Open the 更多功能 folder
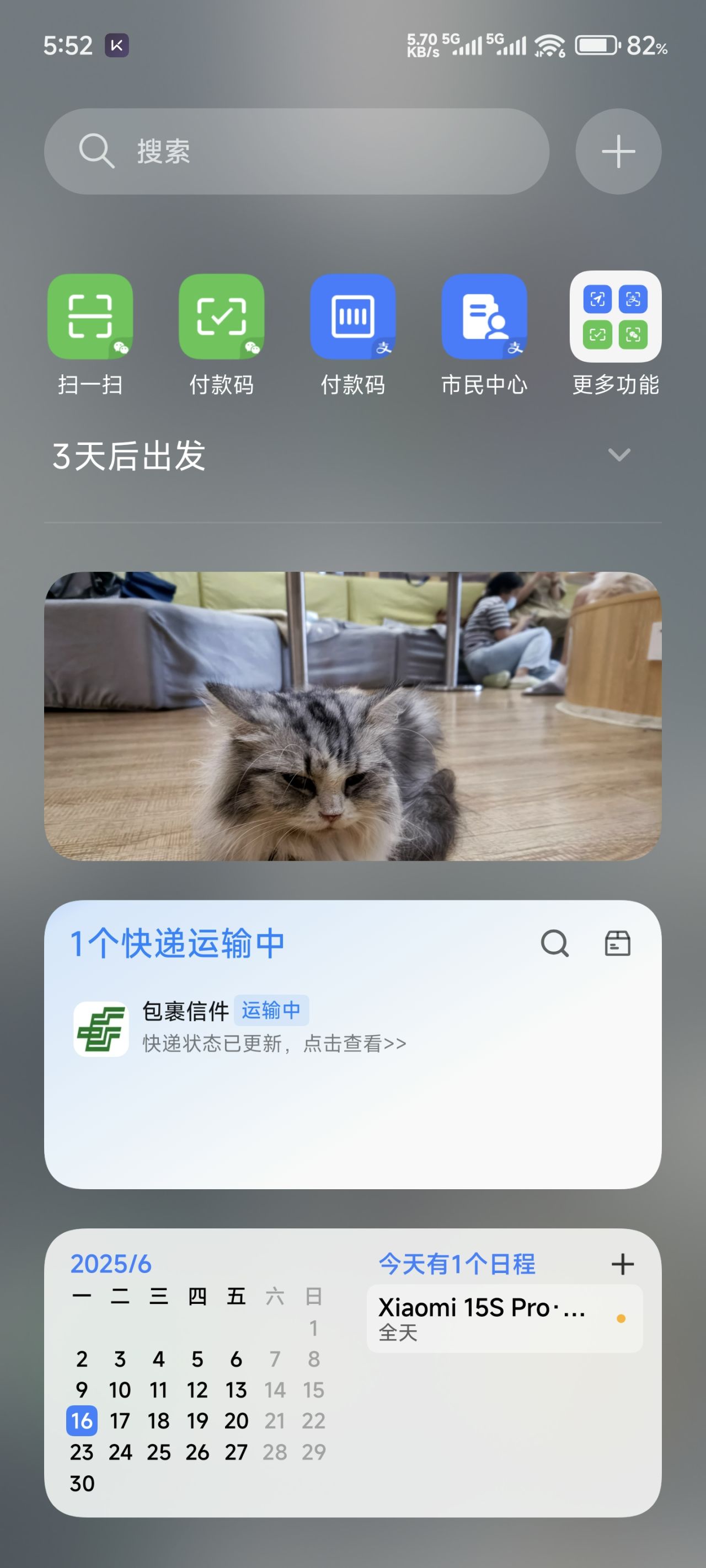This screenshot has height=1568, width=706. pyautogui.click(x=615, y=316)
